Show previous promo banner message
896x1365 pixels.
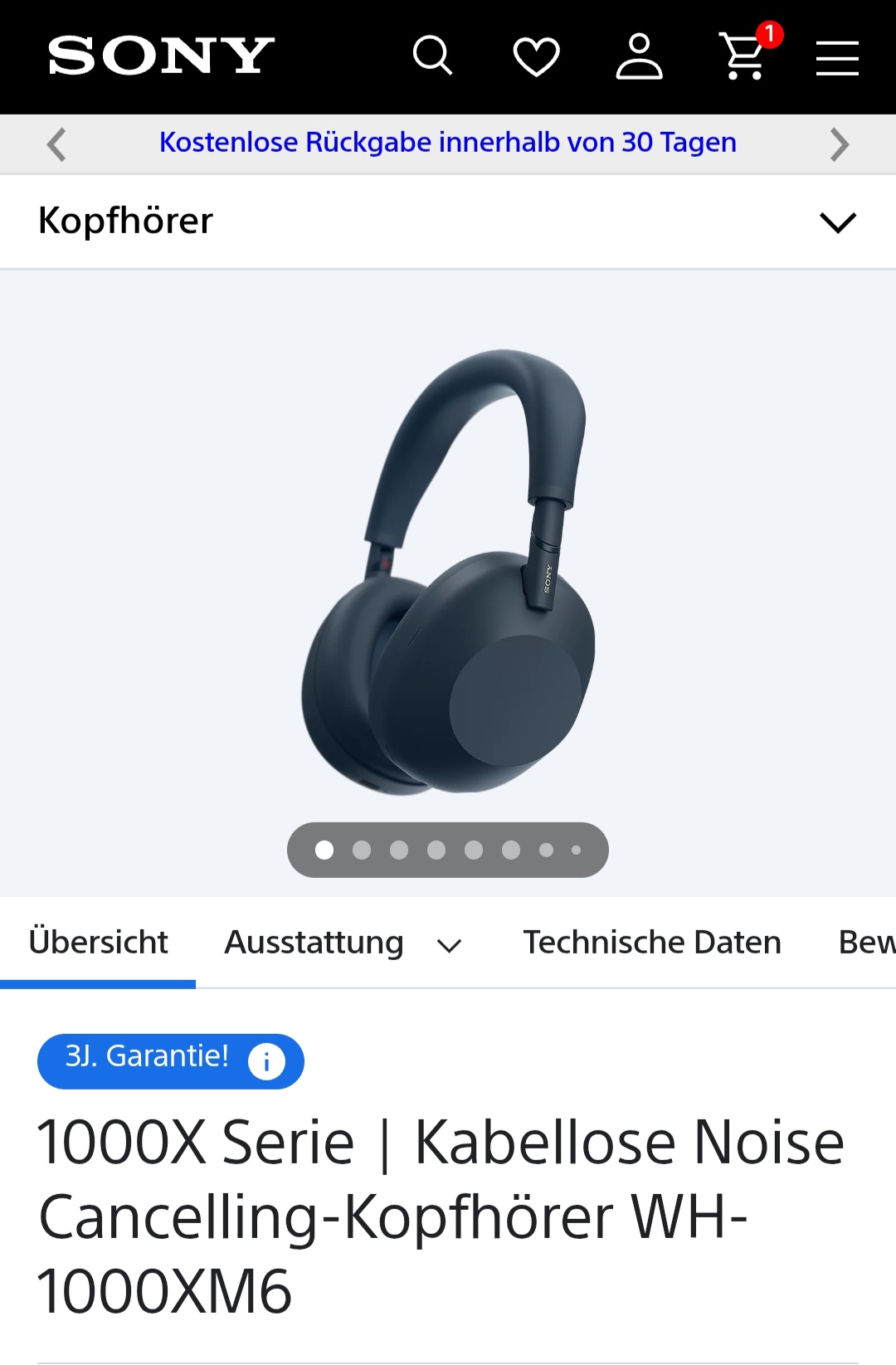click(x=56, y=144)
